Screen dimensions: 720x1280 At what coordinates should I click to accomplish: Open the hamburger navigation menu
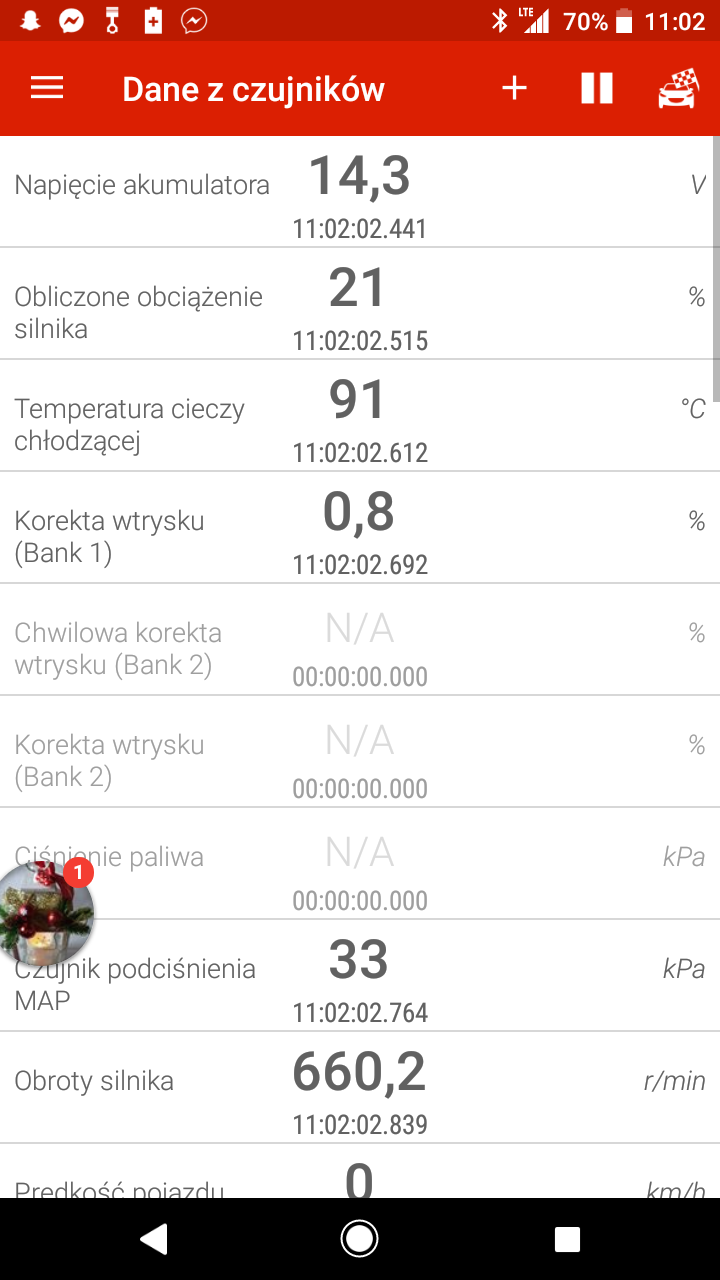pos(47,89)
